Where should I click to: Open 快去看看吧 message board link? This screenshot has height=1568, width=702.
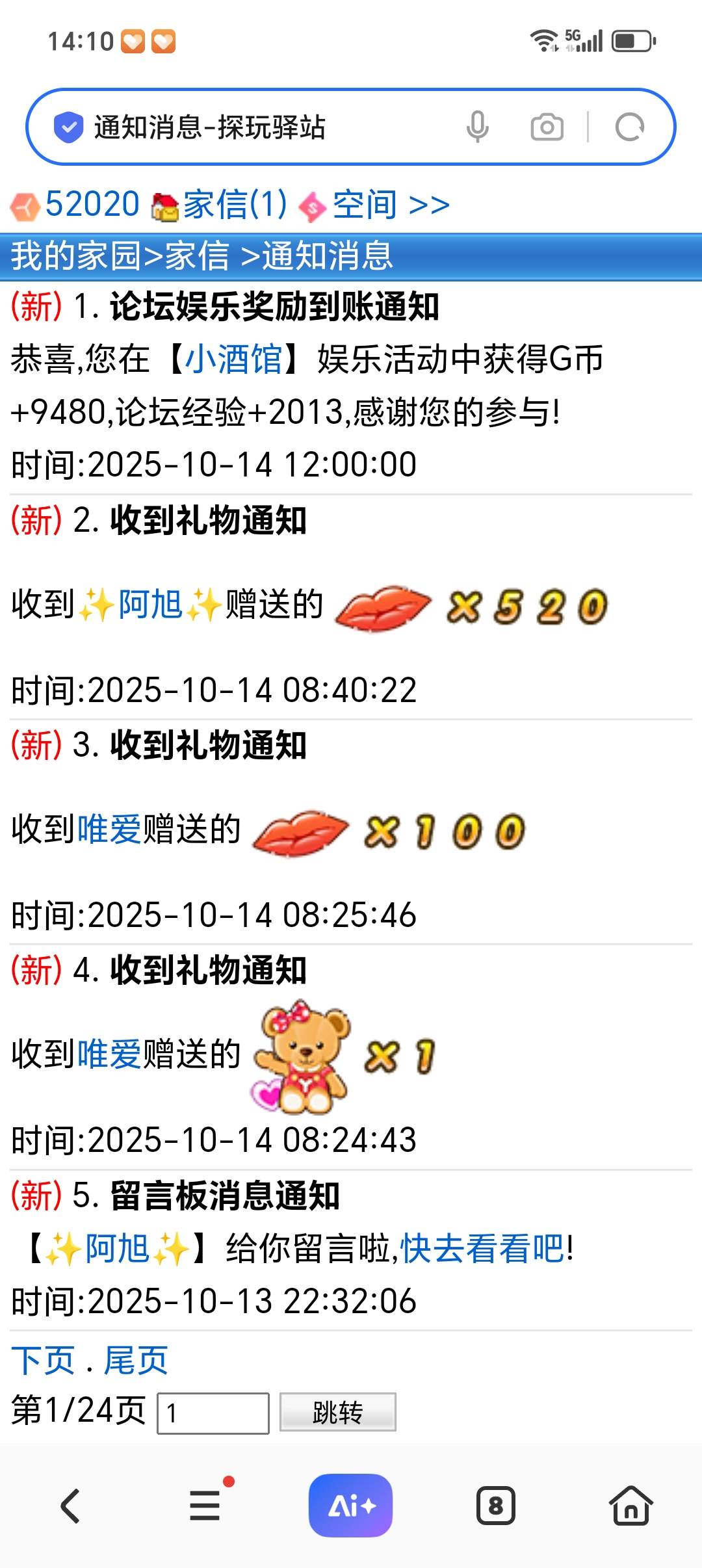tap(482, 1248)
